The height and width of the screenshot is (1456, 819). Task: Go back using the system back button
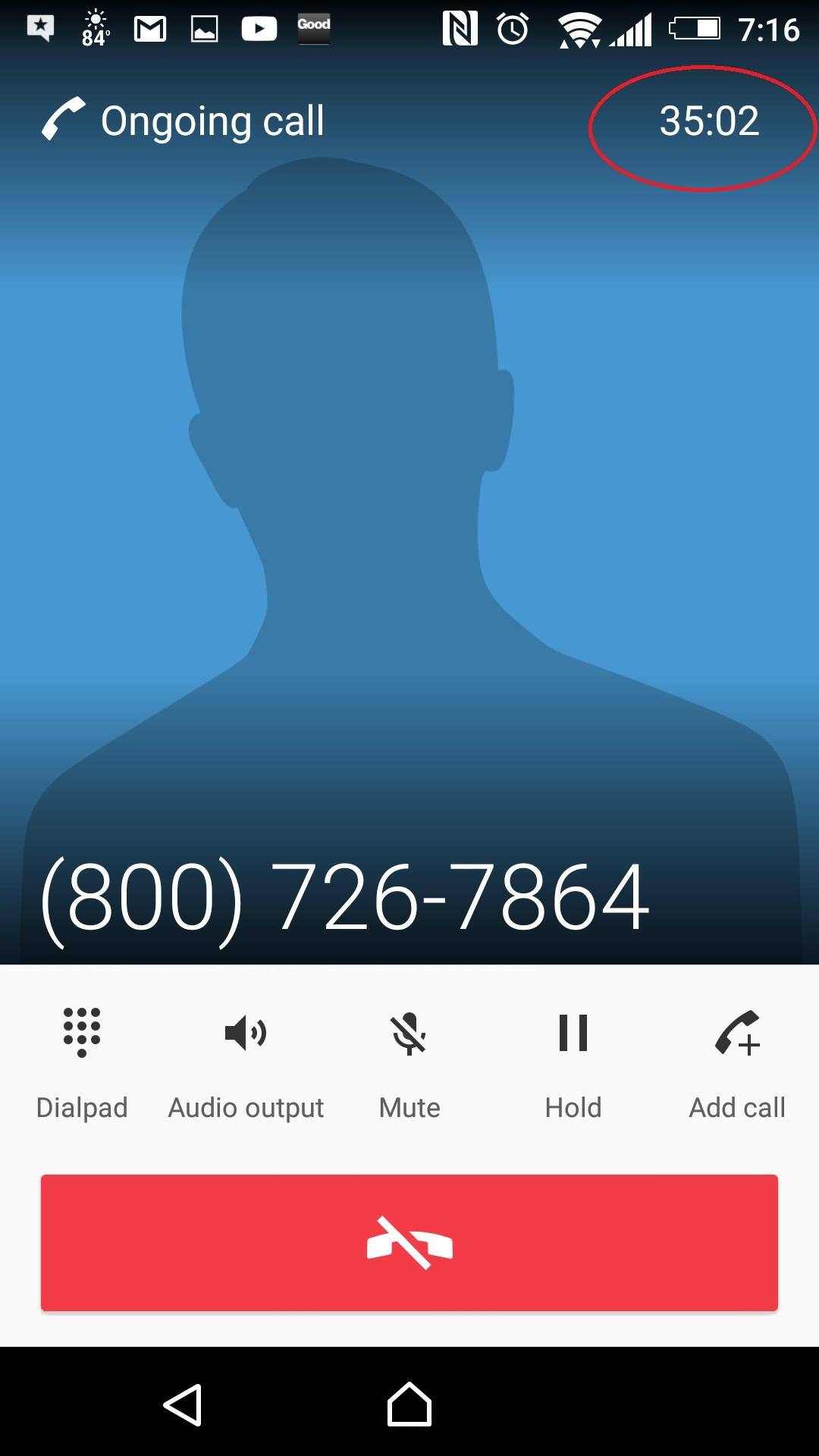183,1404
